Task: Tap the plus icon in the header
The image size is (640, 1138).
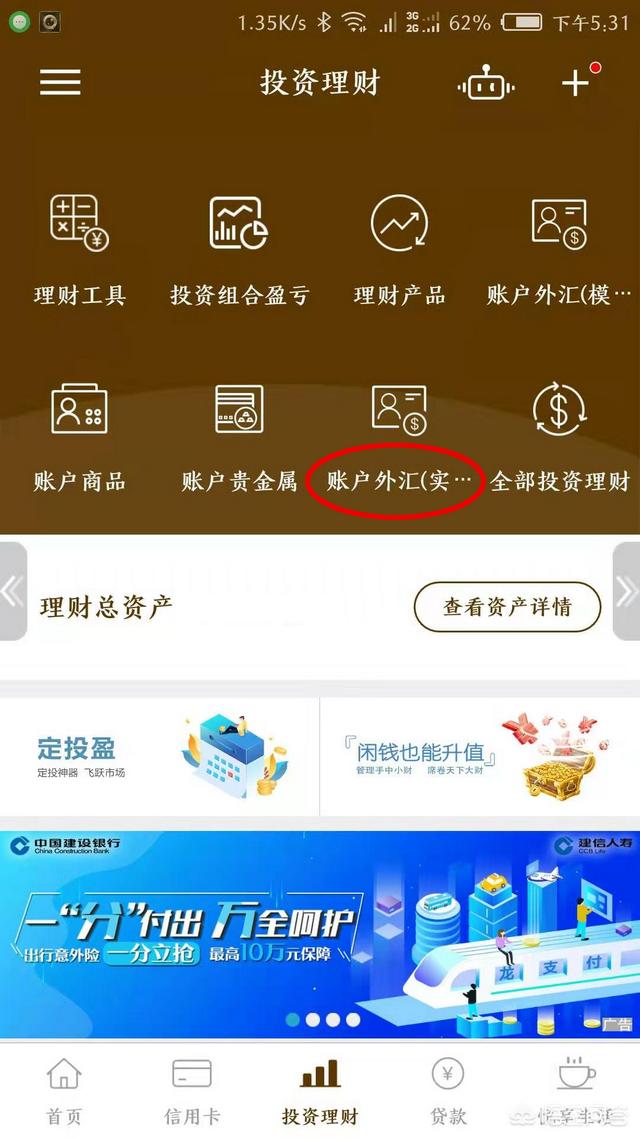Action: click(576, 82)
